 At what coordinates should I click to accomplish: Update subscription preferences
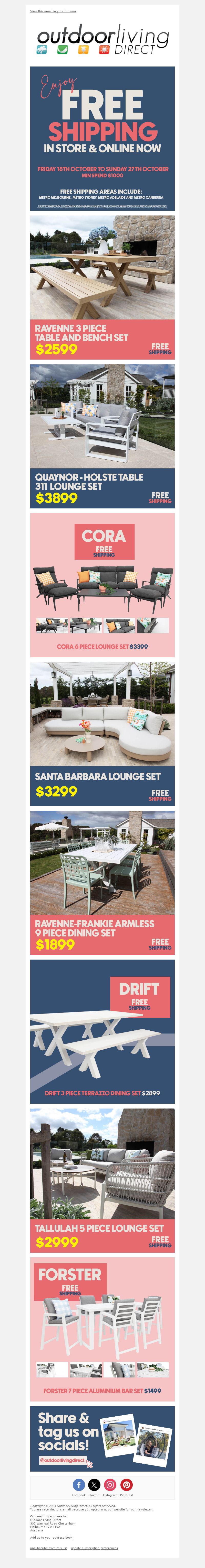tap(94, 1548)
